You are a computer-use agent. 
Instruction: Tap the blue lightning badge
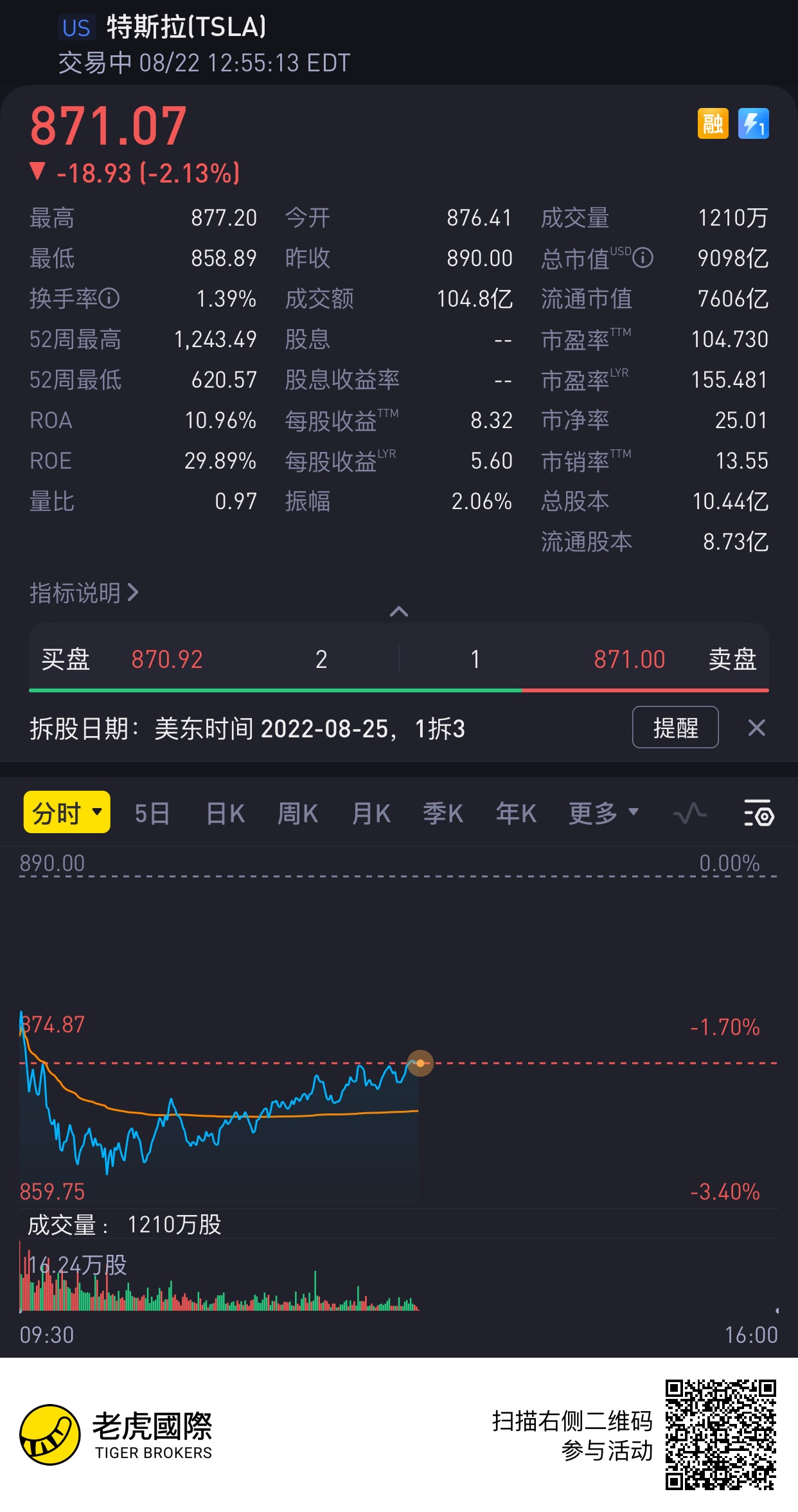point(753,123)
